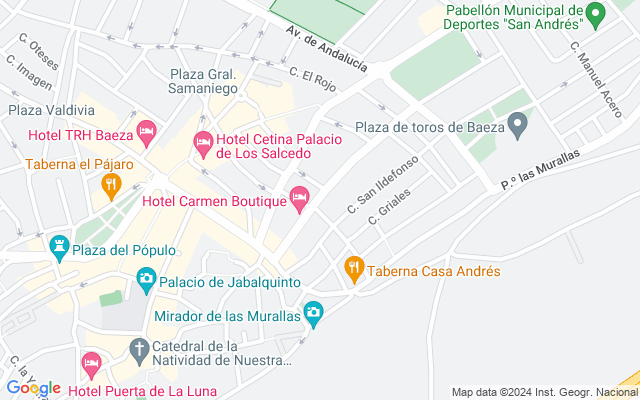Open the Plaza del Pópulo landmark pin
Viewport: 640px width, 400px height.
pyautogui.click(x=60, y=249)
